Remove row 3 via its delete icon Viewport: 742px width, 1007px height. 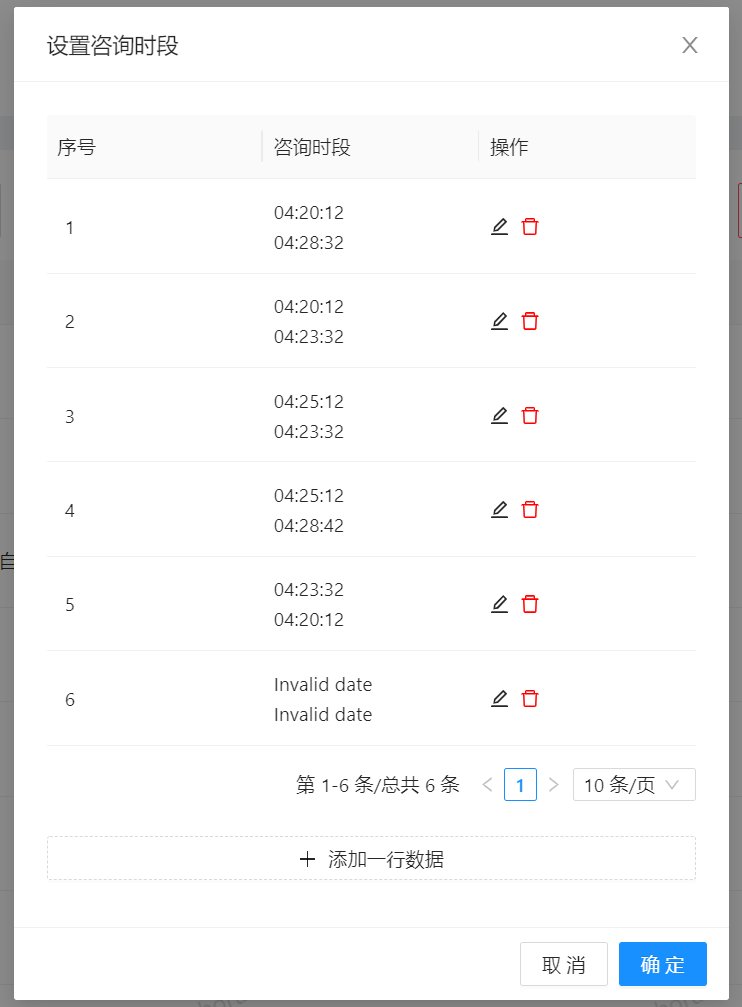[529, 415]
